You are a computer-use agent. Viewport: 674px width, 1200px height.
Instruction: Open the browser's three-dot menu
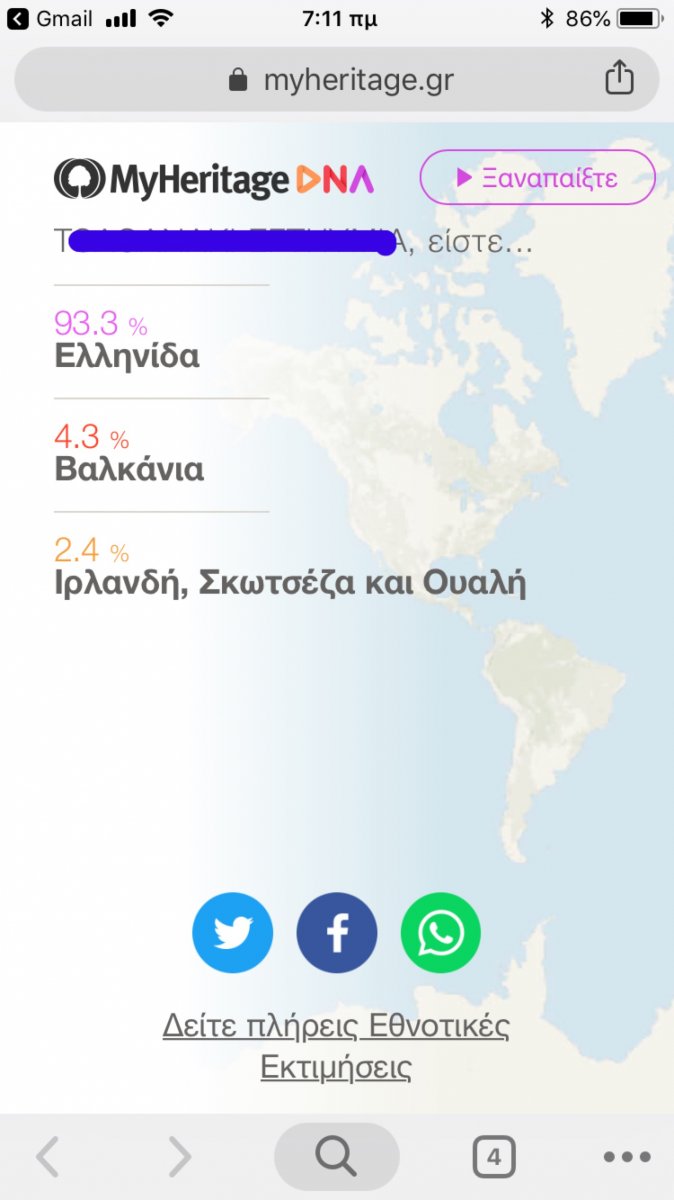click(627, 1157)
